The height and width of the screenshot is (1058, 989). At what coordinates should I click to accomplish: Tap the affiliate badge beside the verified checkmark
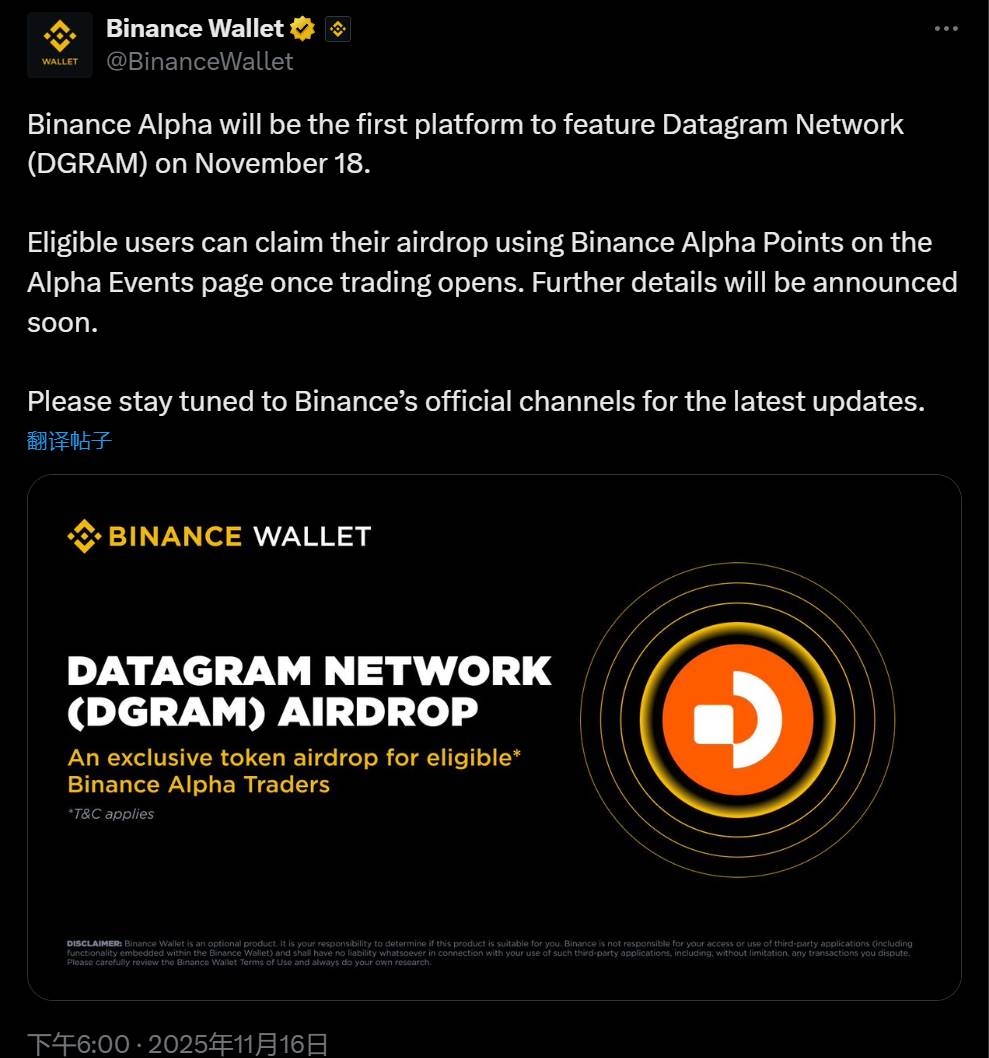[338, 29]
